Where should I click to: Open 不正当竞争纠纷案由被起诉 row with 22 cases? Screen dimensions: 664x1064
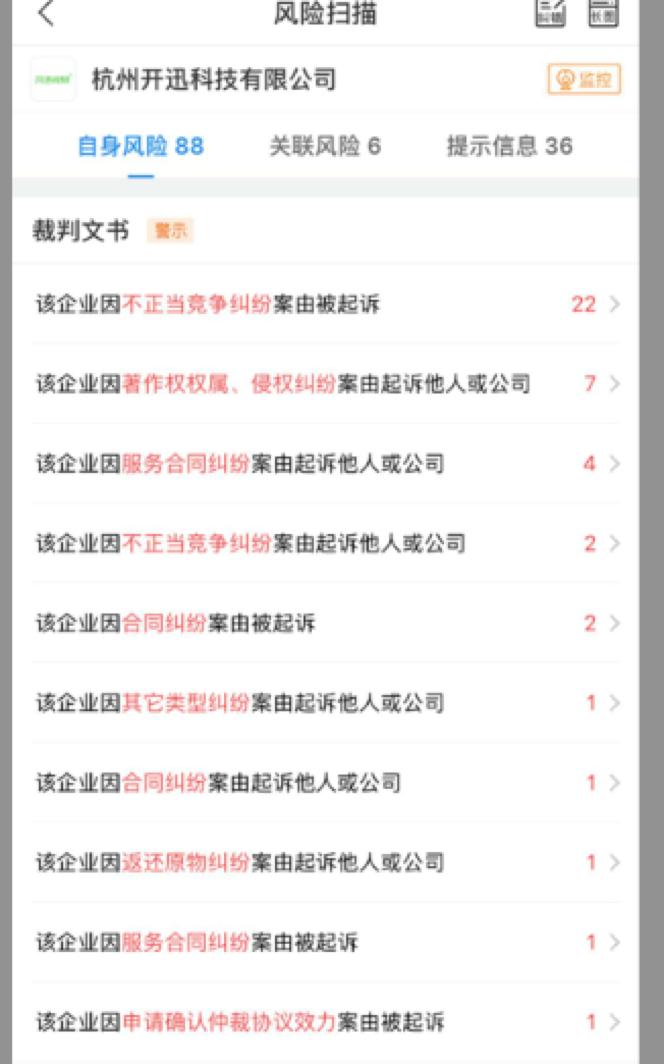[326, 304]
